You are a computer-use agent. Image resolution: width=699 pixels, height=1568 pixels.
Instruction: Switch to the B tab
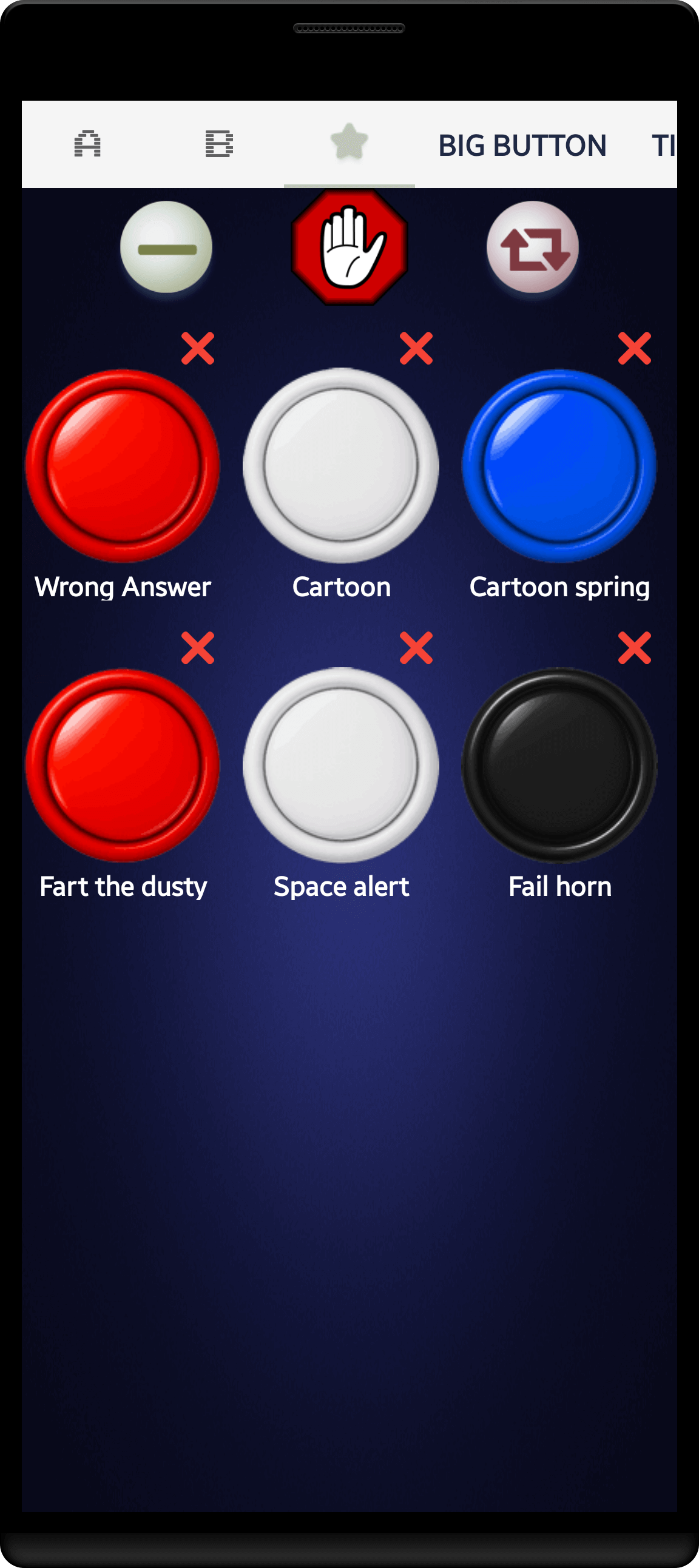coord(219,144)
